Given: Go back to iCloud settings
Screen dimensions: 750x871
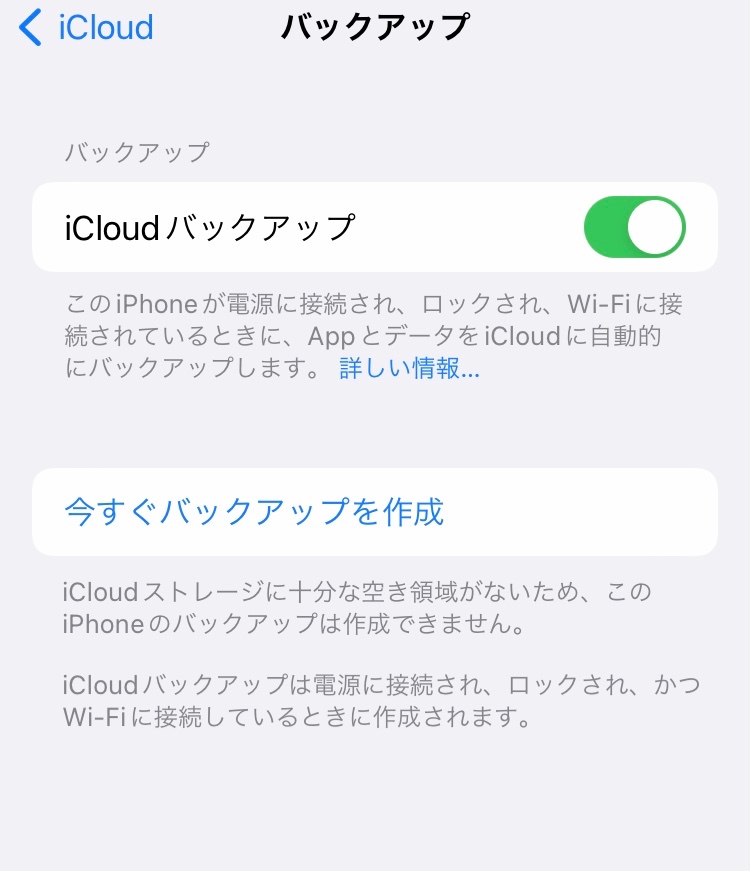Looking at the screenshot, I should pyautogui.click(x=87, y=27).
